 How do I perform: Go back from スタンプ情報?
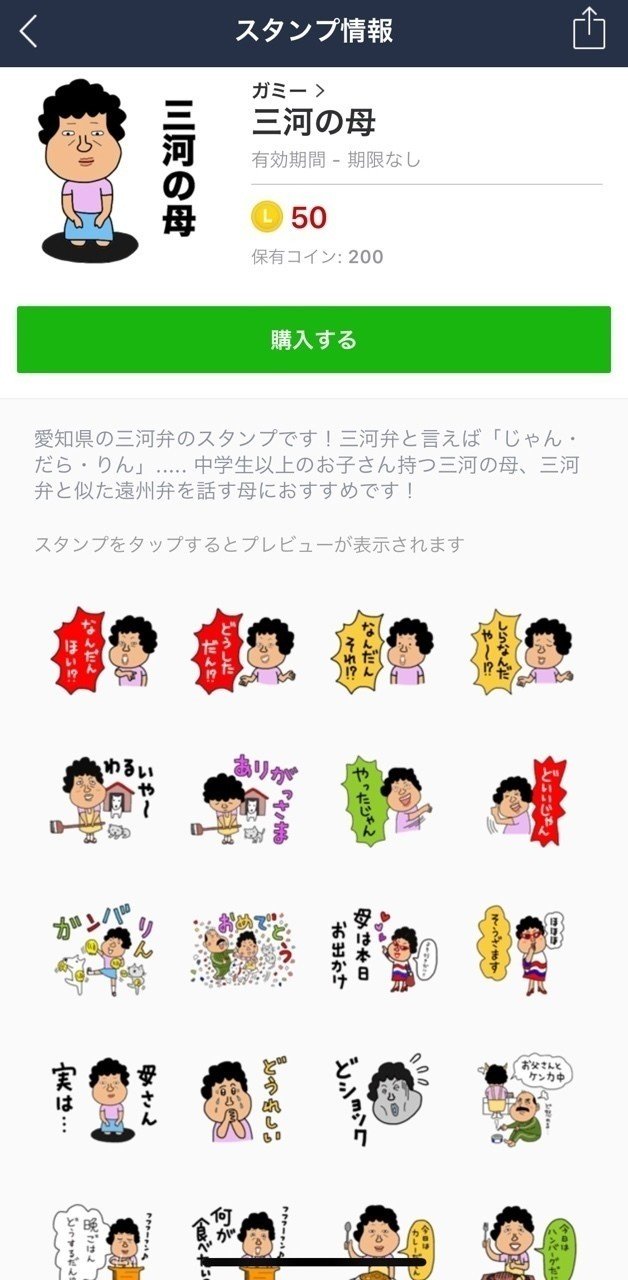click(29, 31)
